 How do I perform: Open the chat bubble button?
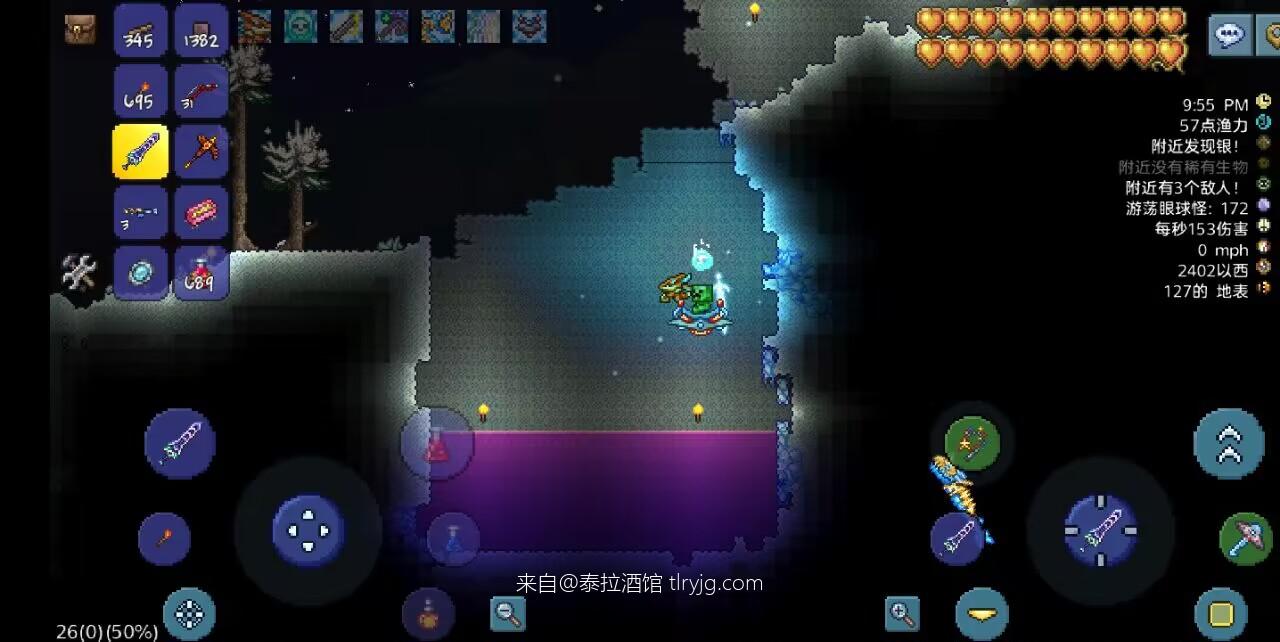coord(1229,35)
